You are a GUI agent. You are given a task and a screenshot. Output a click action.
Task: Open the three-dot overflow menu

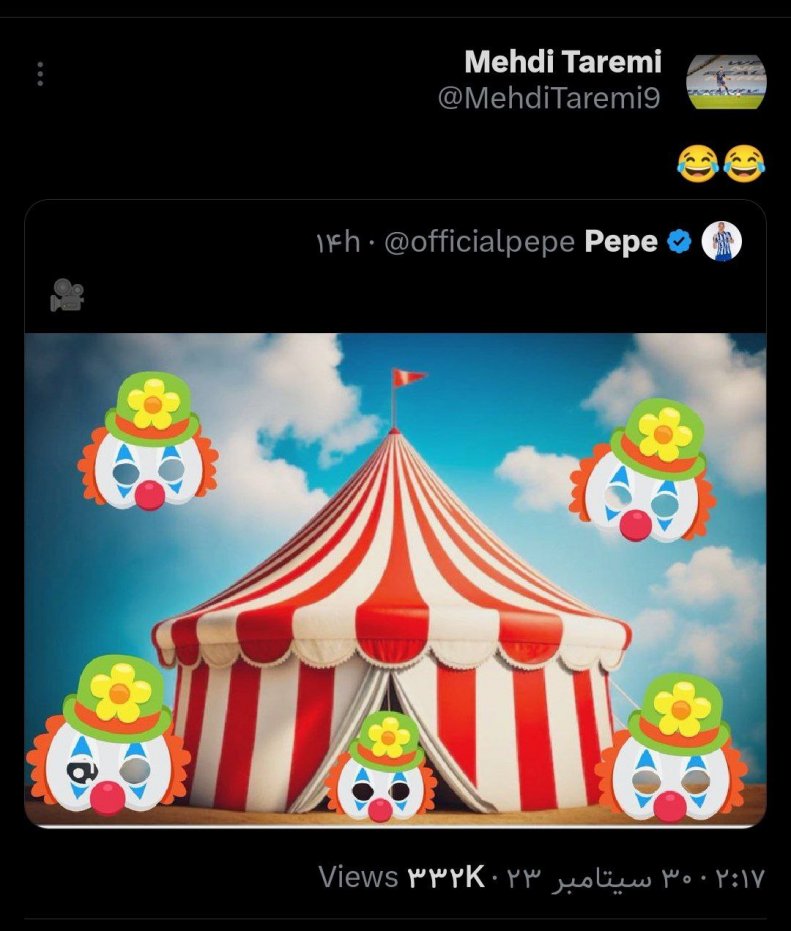[40, 74]
